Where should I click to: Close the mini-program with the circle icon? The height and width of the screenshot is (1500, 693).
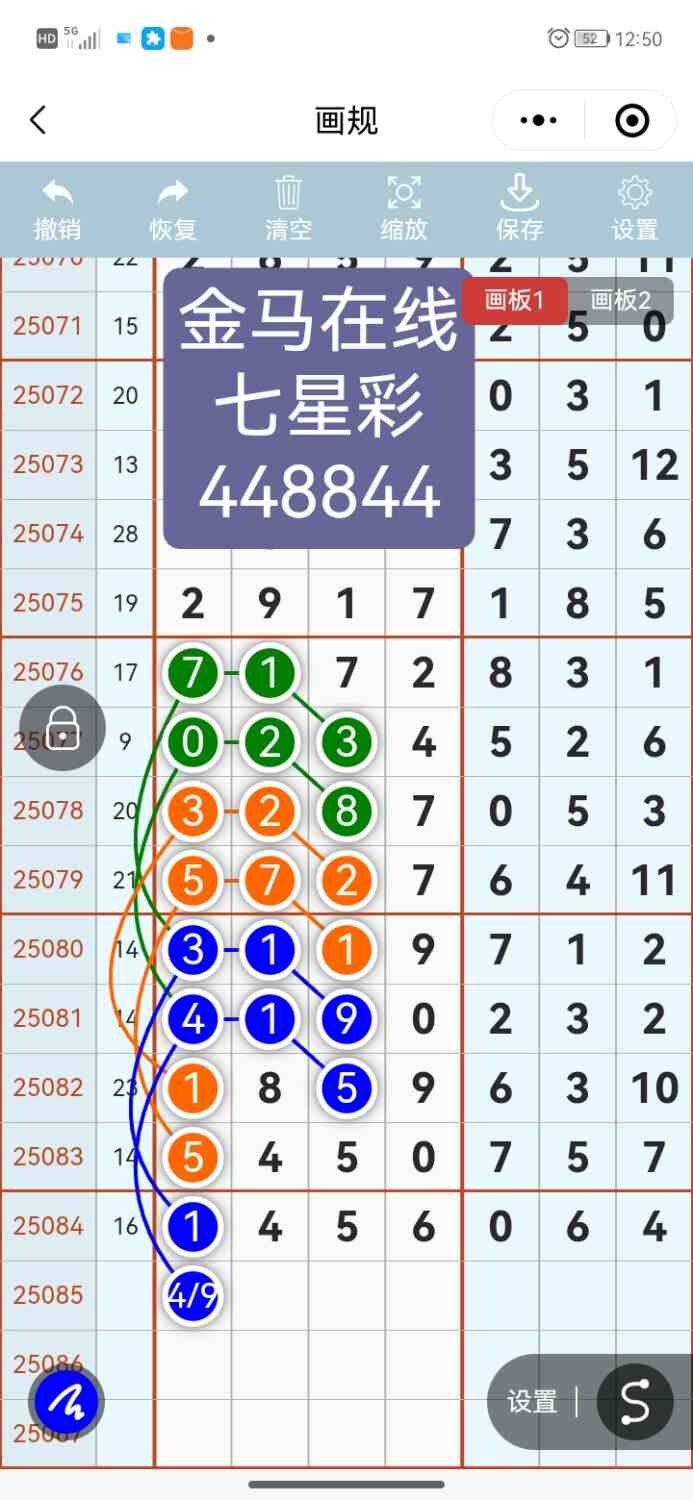632,121
